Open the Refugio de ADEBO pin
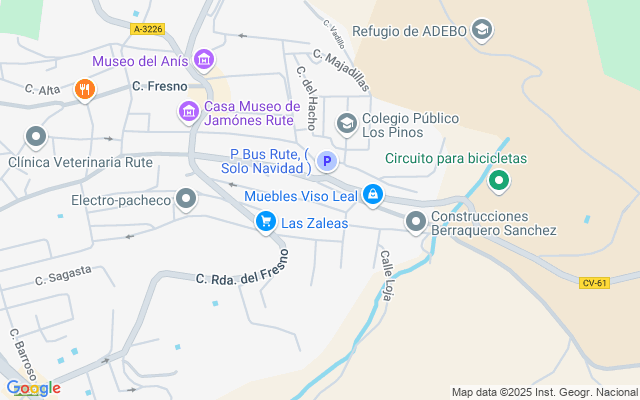 pos(482,30)
